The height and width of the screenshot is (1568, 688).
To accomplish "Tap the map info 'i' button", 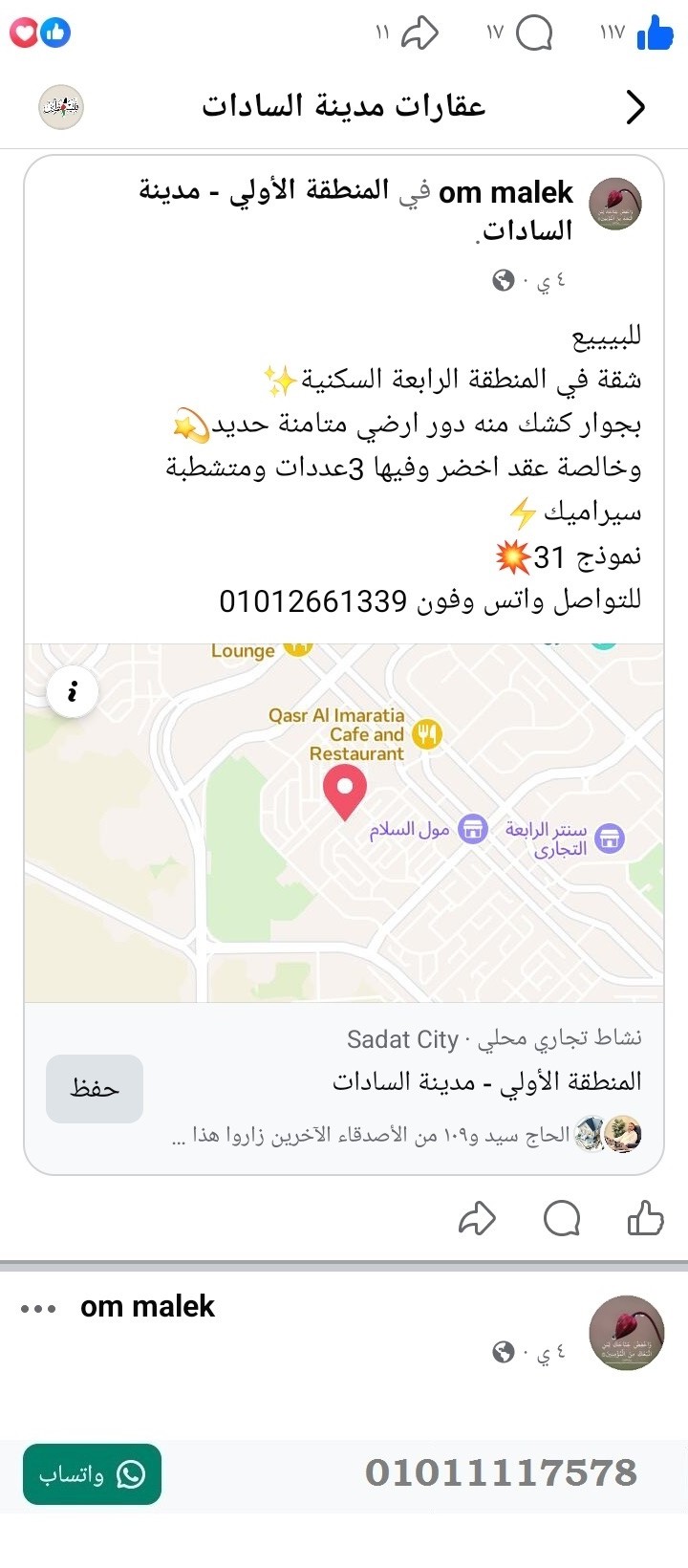I will [72, 692].
